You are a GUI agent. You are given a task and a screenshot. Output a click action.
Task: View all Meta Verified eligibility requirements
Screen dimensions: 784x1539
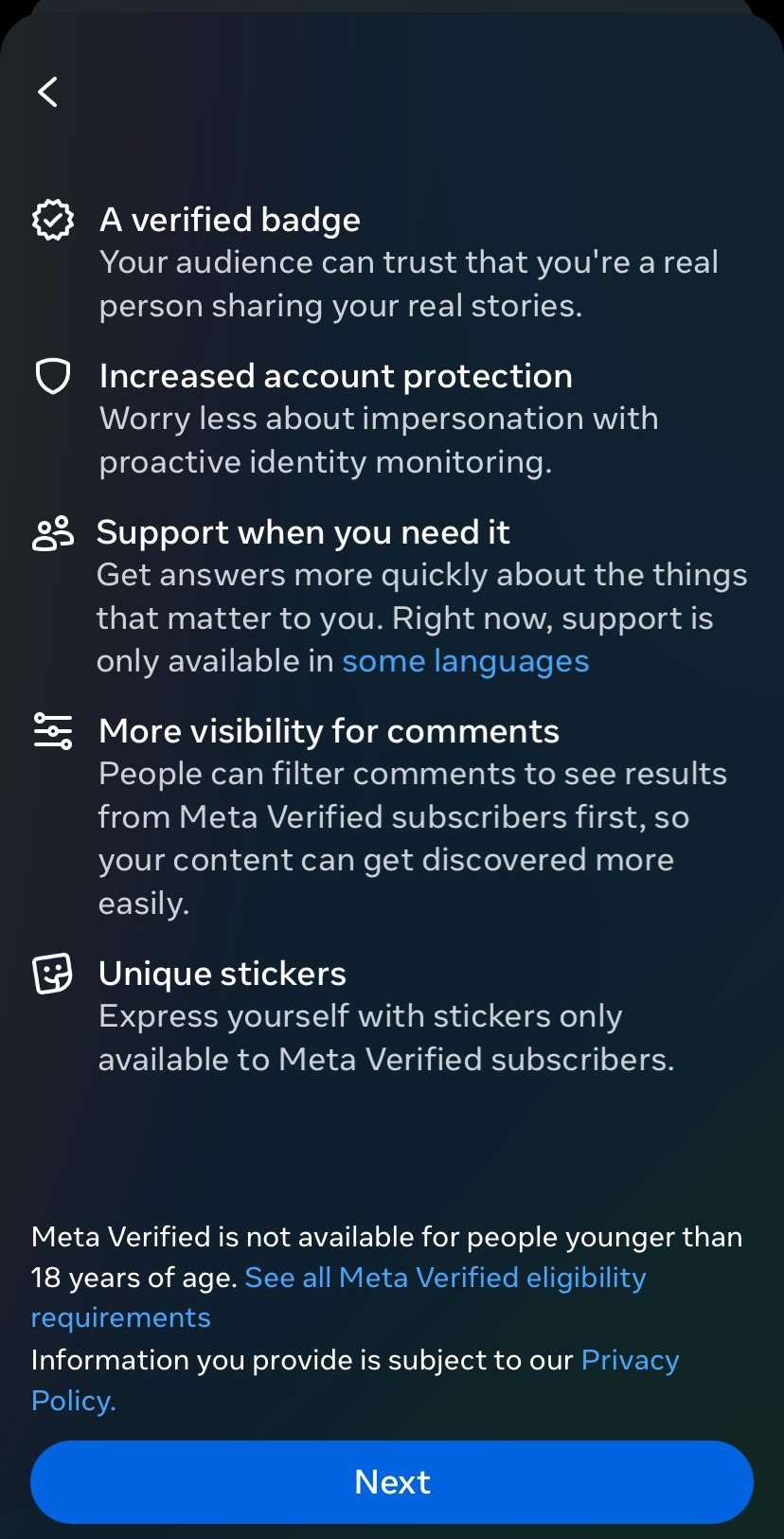point(445,1278)
